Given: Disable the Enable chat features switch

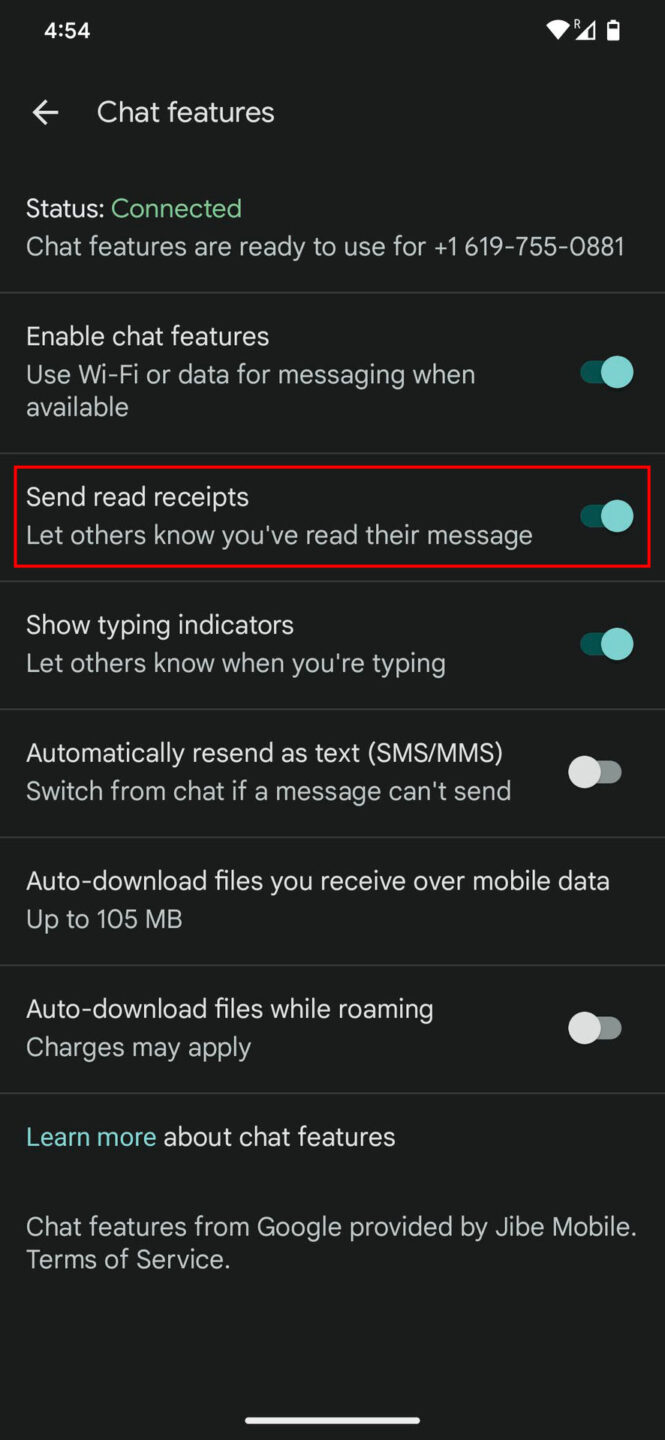Looking at the screenshot, I should (606, 372).
